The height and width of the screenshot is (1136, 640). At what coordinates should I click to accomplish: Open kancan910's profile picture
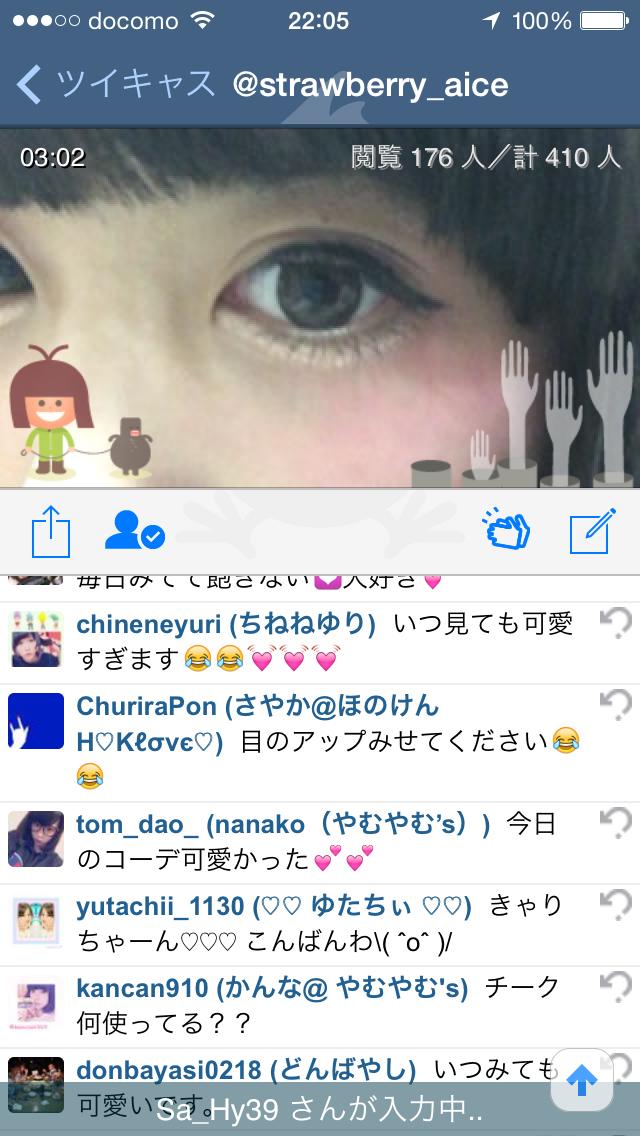[36, 1002]
